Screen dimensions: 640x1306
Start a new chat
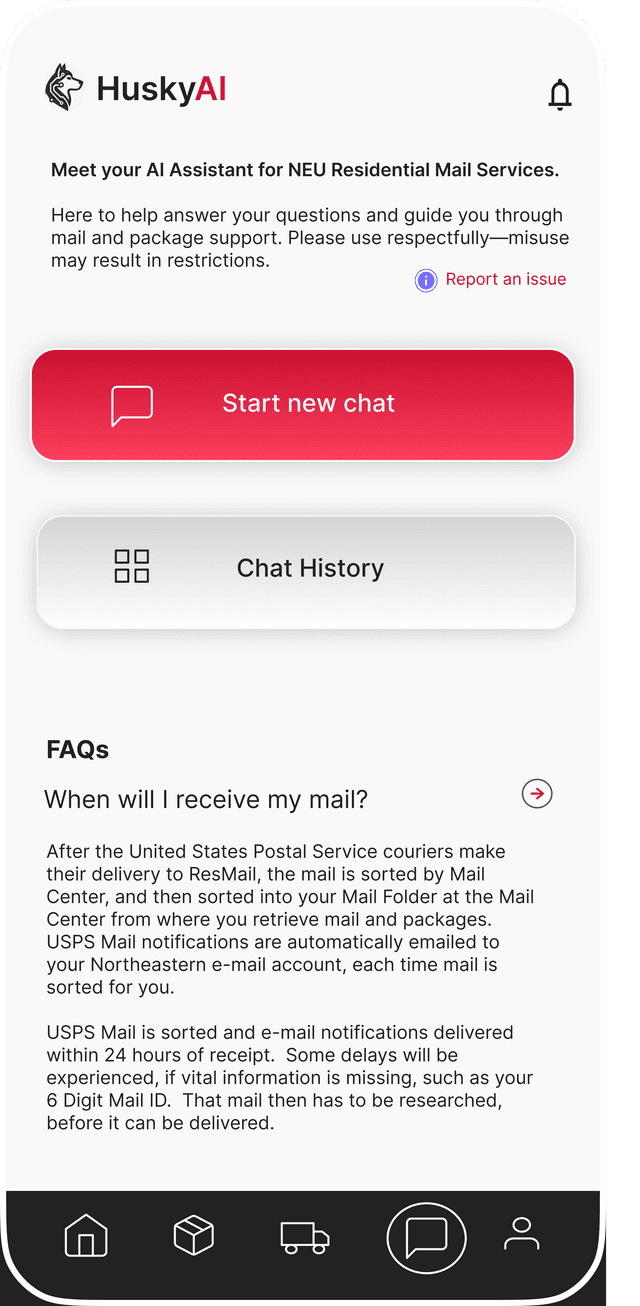click(x=302, y=404)
